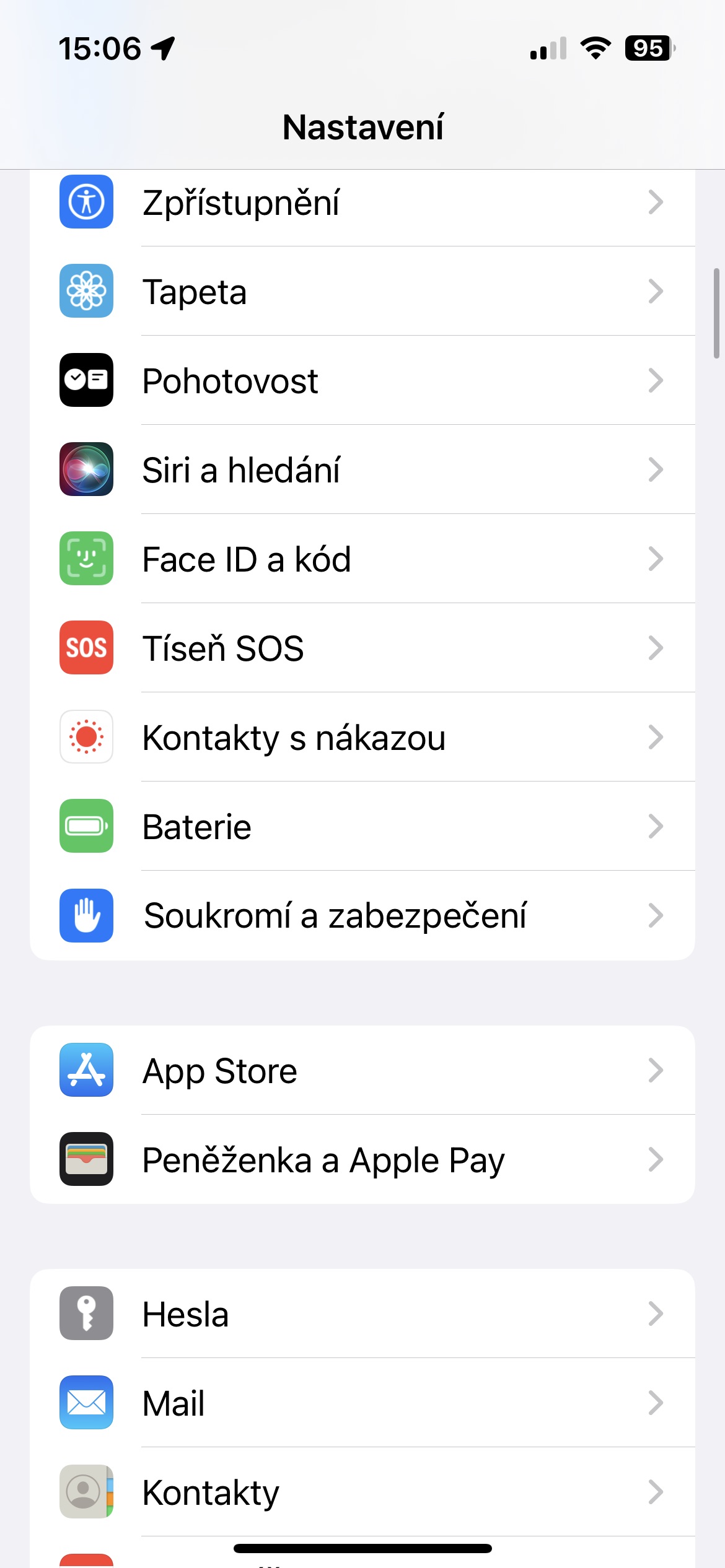Open Face ID a kód
The width and height of the screenshot is (725, 1568).
(362, 559)
